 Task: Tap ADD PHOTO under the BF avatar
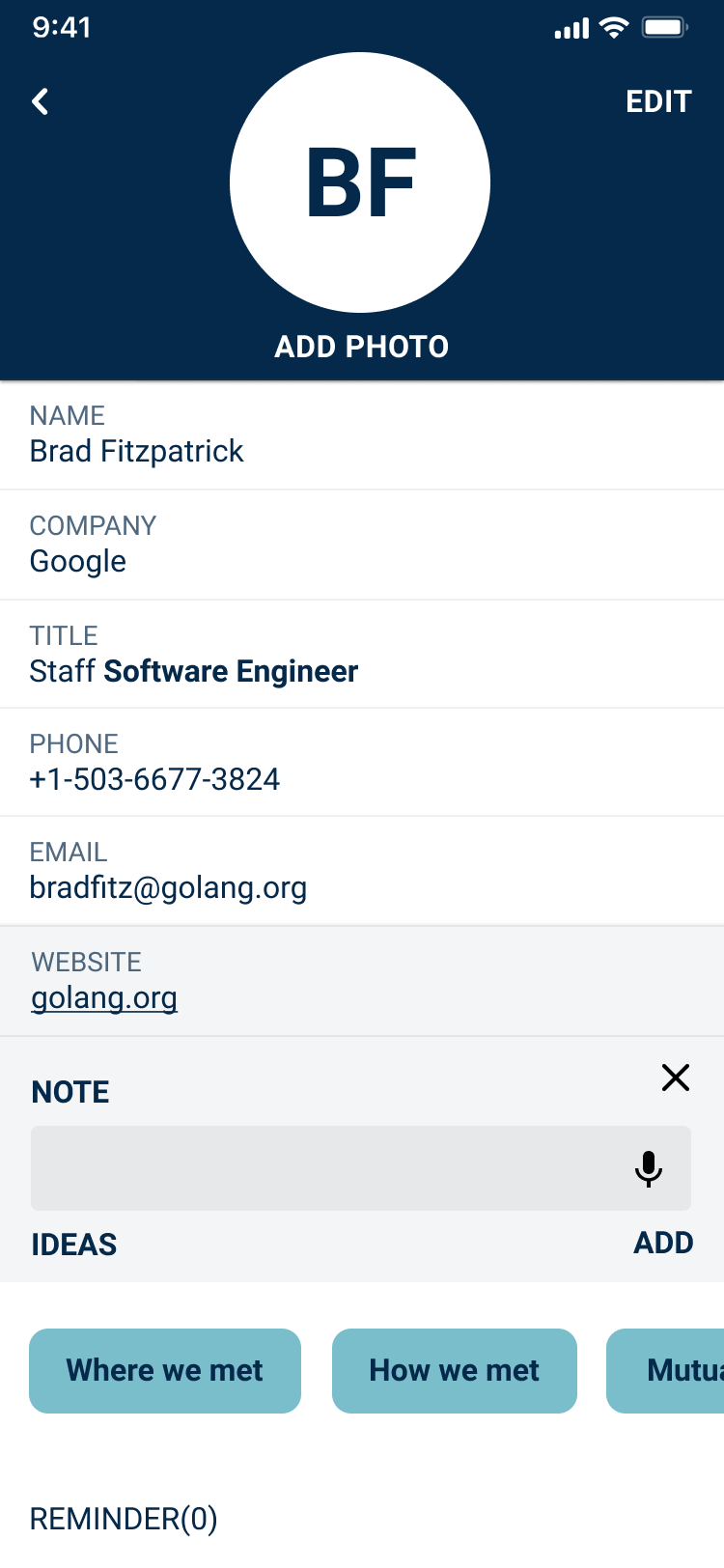pos(362,347)
